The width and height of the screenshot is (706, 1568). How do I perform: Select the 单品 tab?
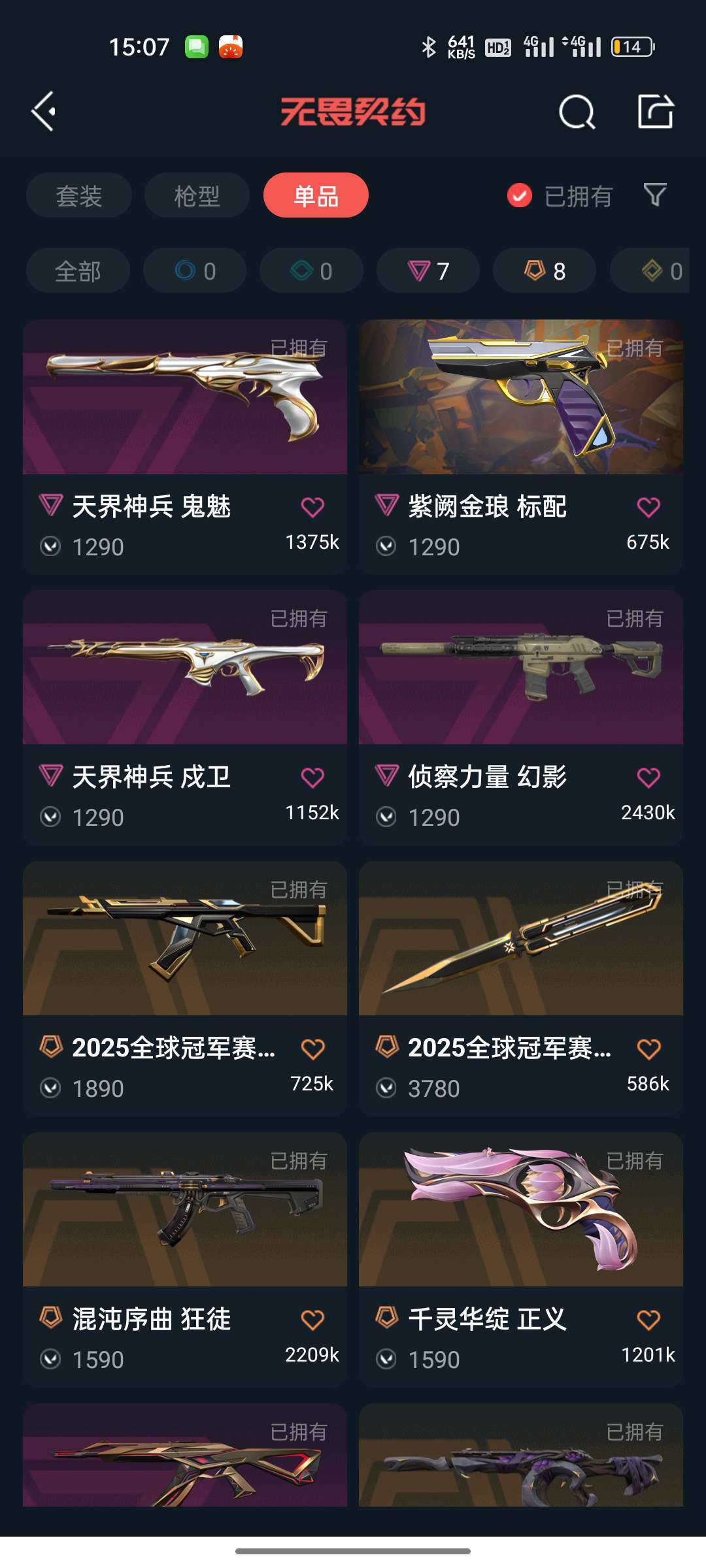pos(316,195)
